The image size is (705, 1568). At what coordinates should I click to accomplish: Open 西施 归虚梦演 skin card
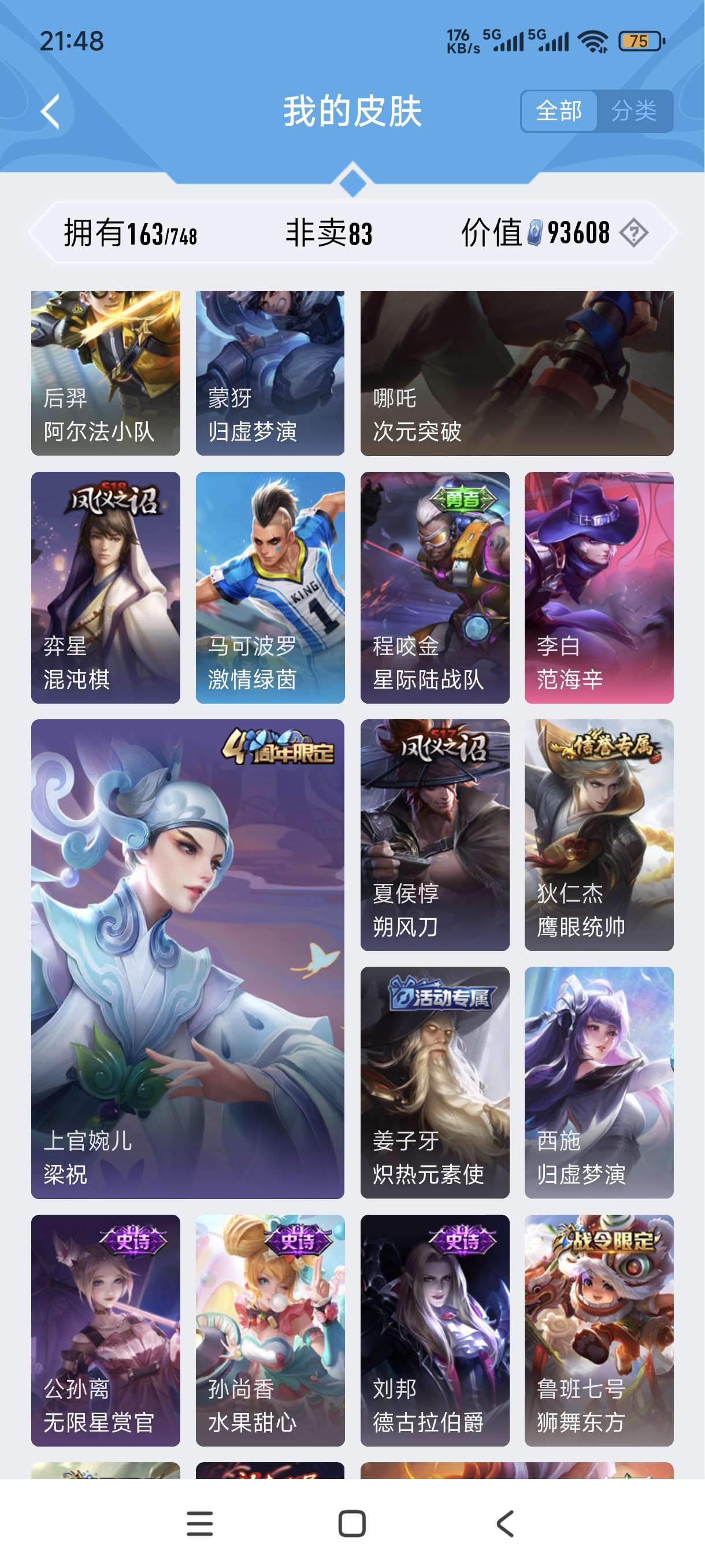click(599, 1082)
